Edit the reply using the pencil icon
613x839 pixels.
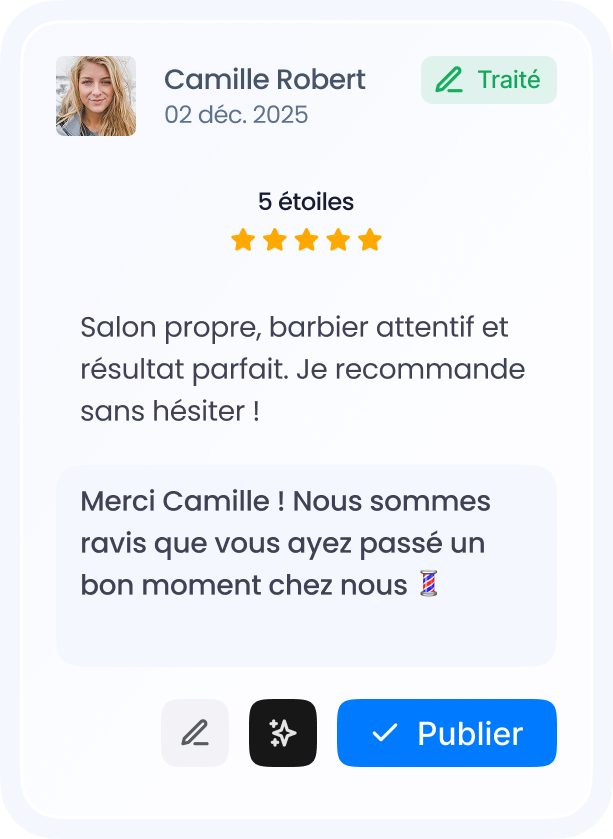[195, 733]
